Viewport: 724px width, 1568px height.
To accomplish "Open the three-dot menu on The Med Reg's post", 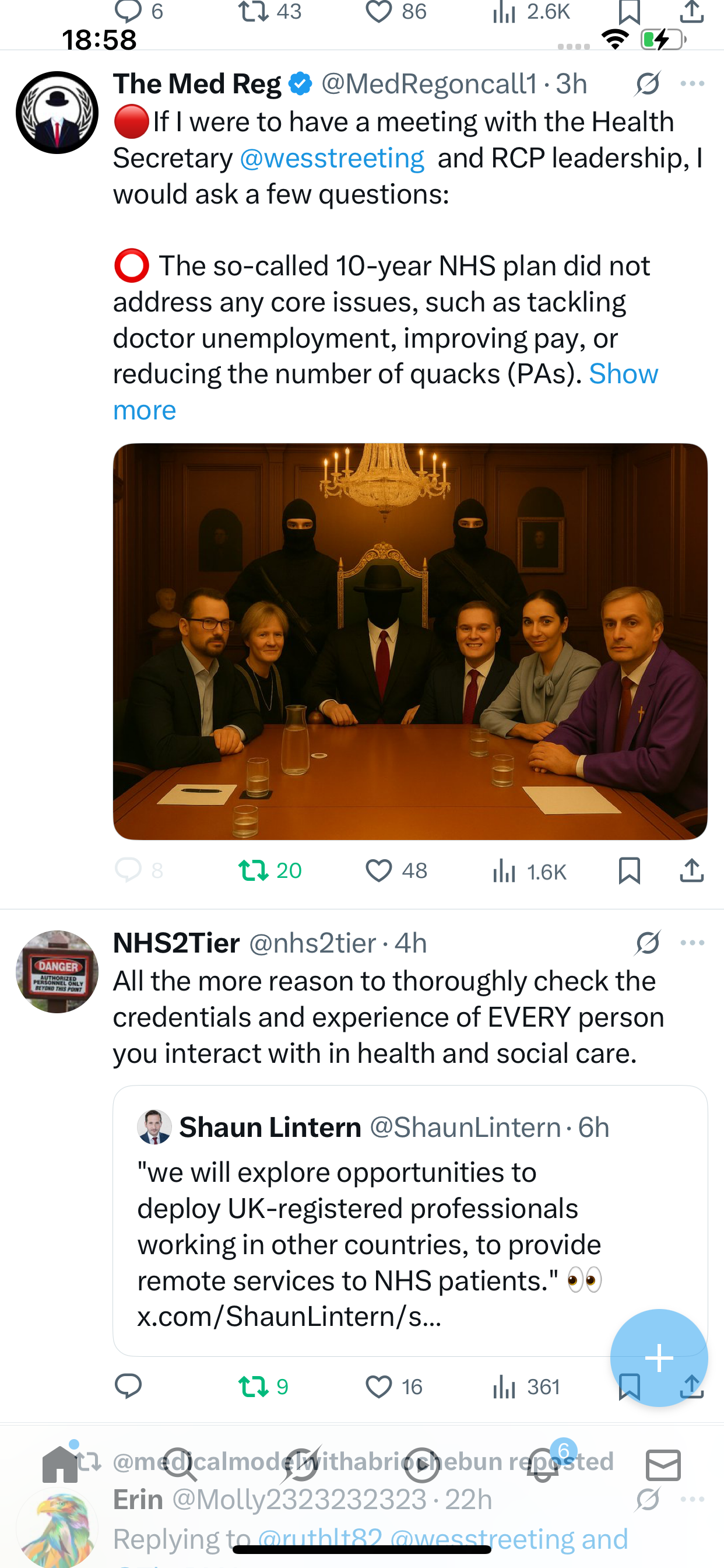I will coord(693,83).
